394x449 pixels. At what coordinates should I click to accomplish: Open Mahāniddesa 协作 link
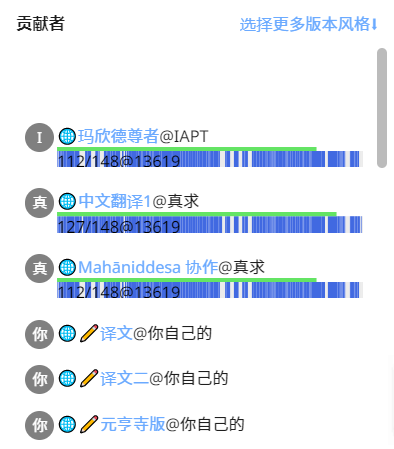click(148, 267)
